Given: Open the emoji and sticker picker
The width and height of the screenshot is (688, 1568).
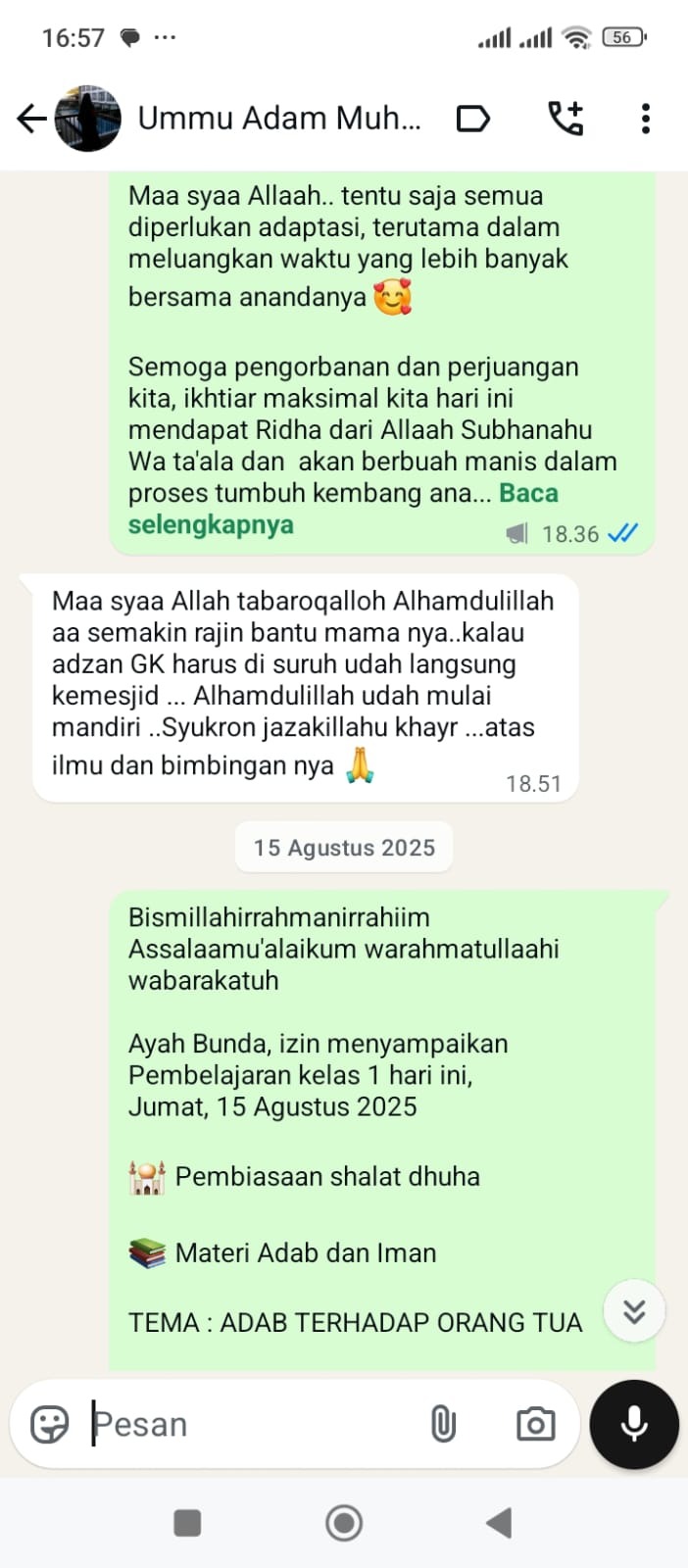Looking at the screenshot, I should pos(49,1424).
